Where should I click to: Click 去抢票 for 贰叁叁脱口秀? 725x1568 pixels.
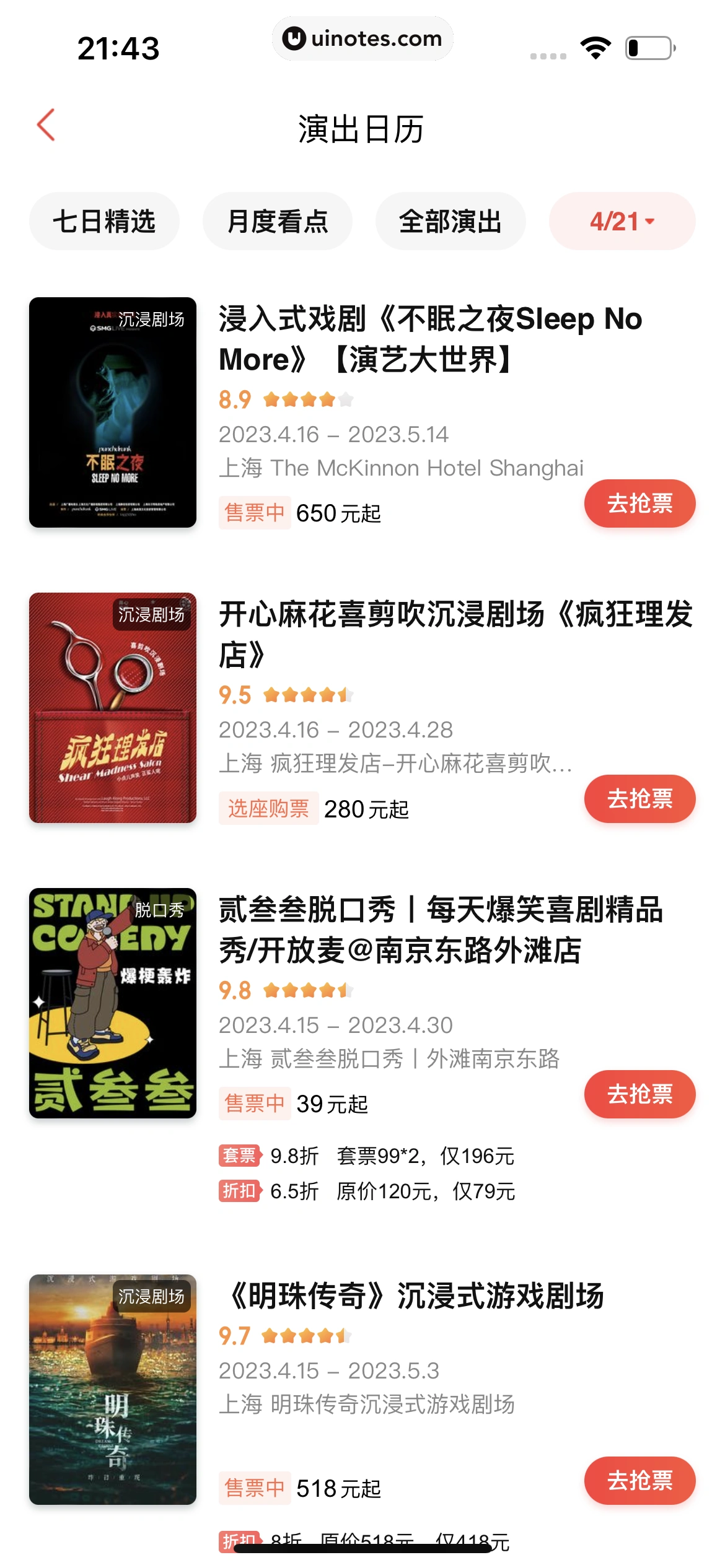point(639,1094)
